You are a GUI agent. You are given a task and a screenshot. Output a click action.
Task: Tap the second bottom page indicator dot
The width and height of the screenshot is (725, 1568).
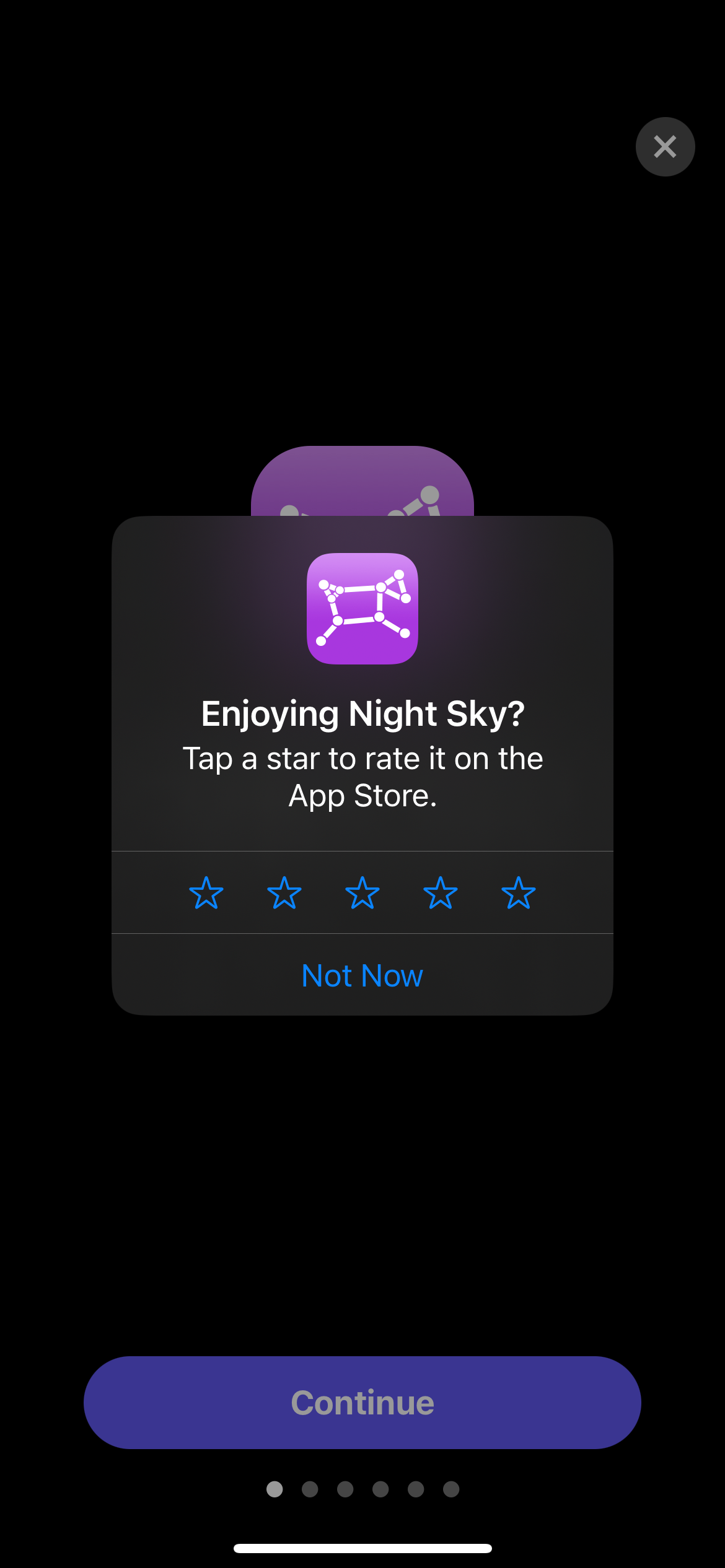(310, 1490)
